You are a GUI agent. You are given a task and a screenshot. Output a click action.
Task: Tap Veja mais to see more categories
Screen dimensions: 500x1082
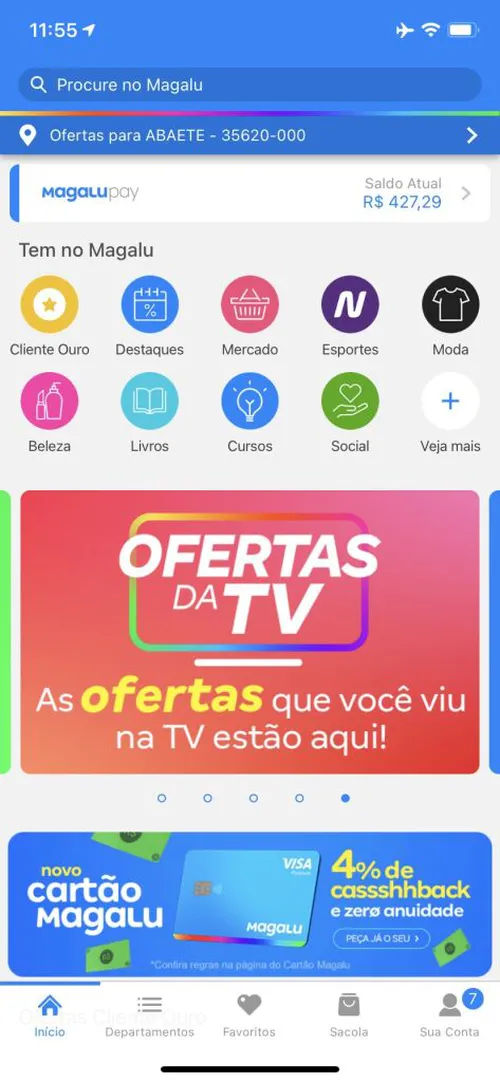450,413
